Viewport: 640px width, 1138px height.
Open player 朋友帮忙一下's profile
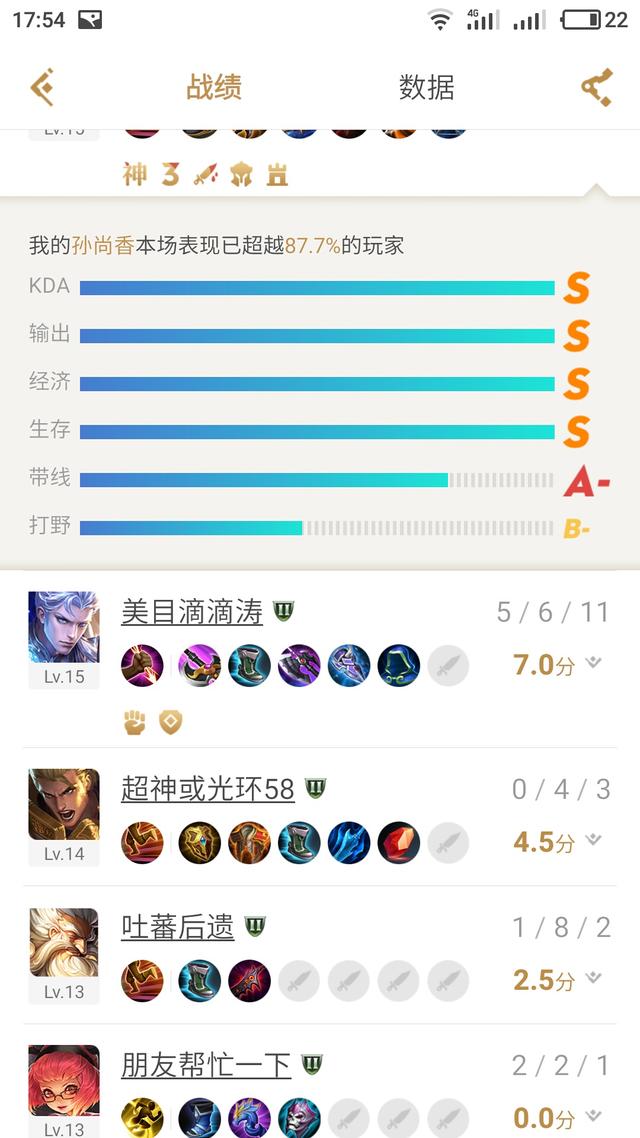[x=206, y=1064]
